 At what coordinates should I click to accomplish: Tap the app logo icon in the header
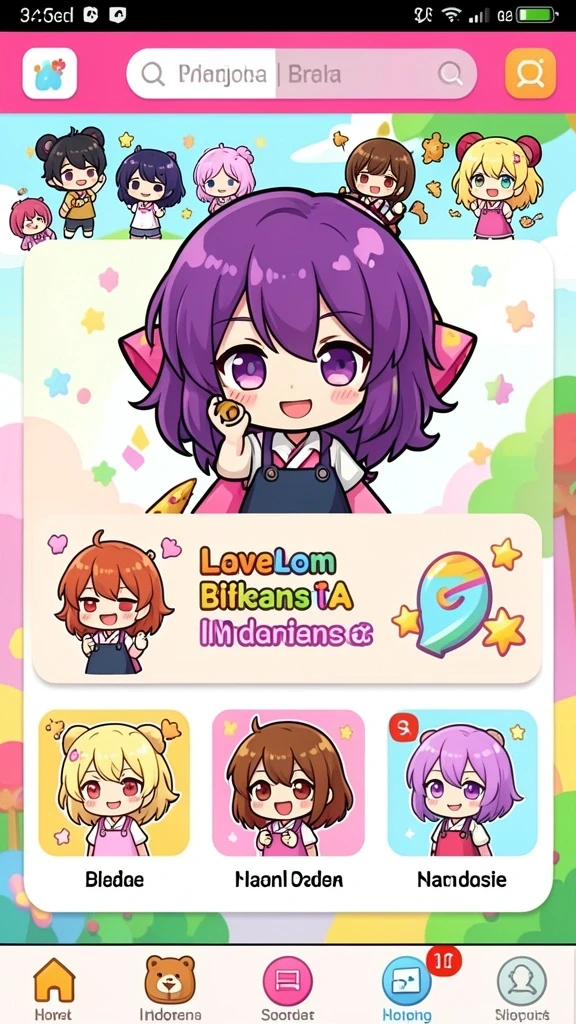tap(50, 73)
